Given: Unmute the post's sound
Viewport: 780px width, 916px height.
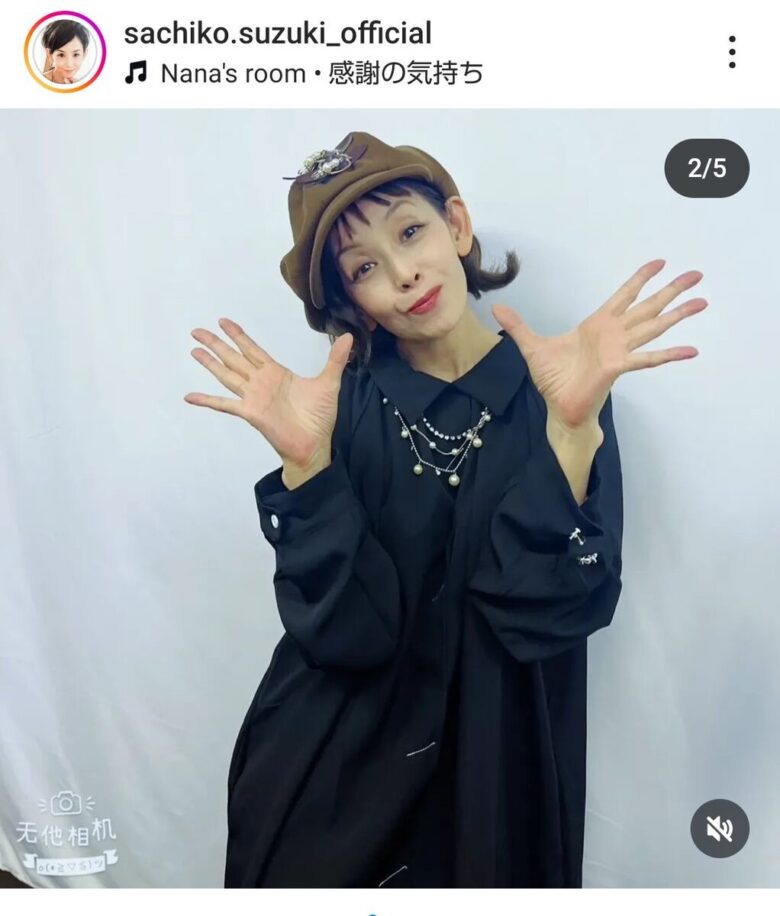Looking at the screenshot, I should pos(719,828).
